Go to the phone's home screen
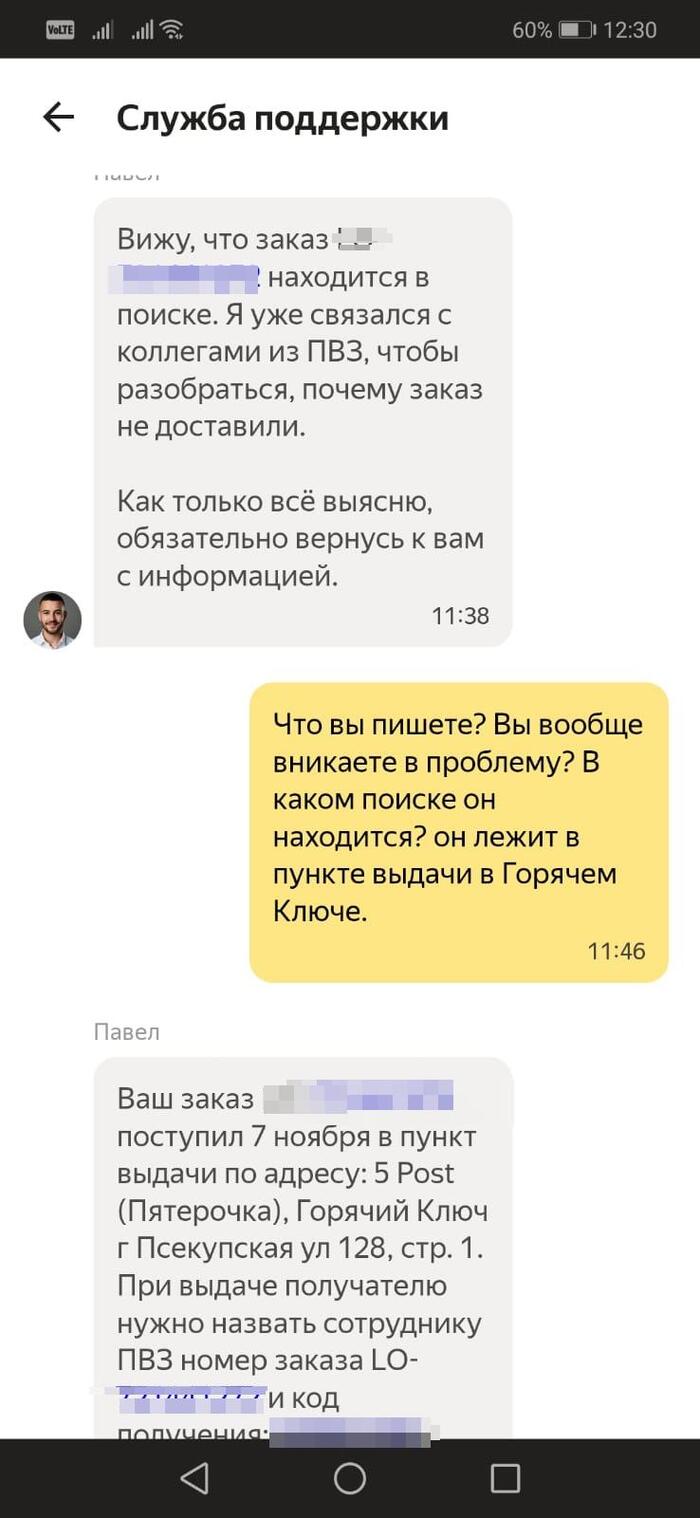 [350, 1478]
